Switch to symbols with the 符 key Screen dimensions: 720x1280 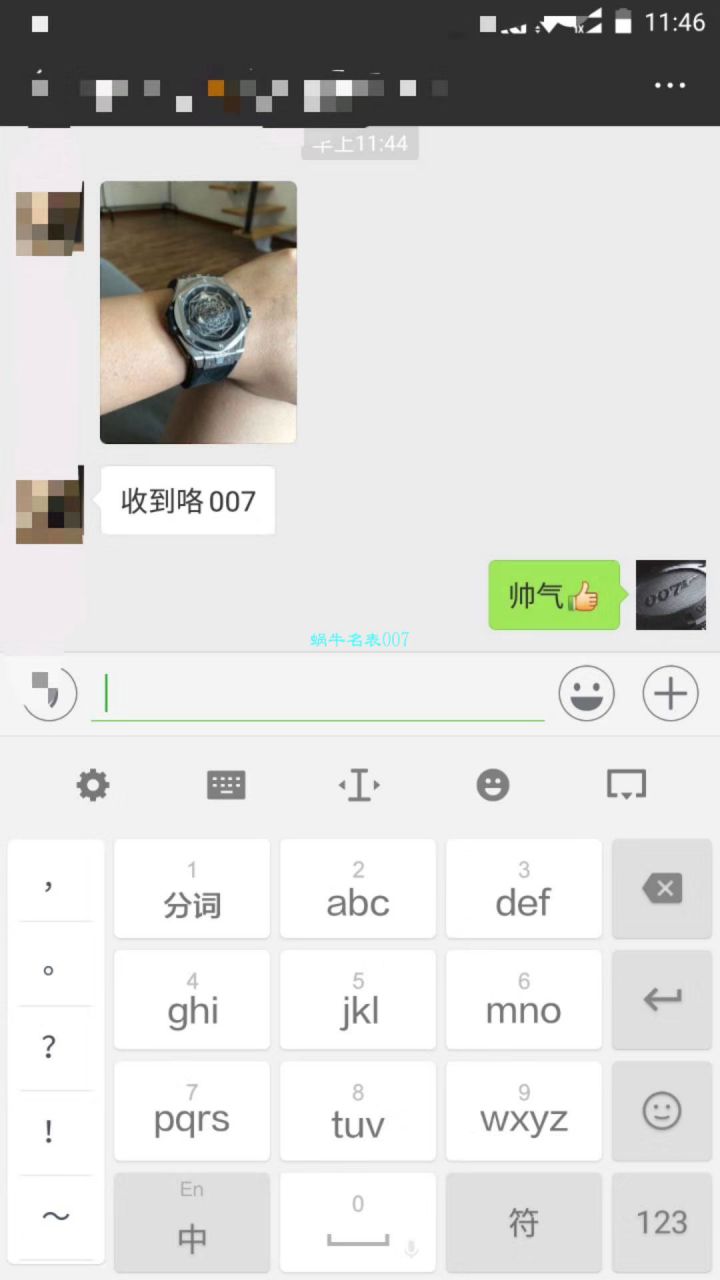coord(524,1223)
